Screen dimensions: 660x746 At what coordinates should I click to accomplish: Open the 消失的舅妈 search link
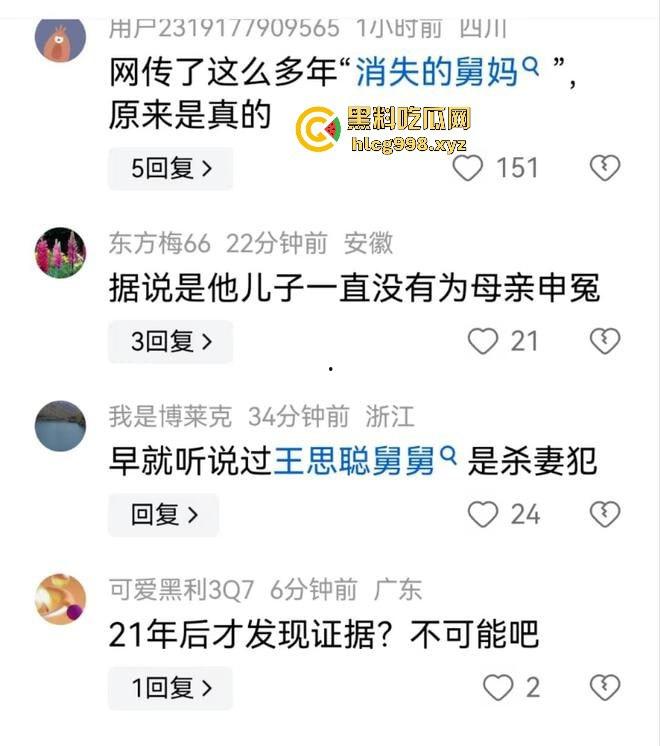tap(447, 71)
